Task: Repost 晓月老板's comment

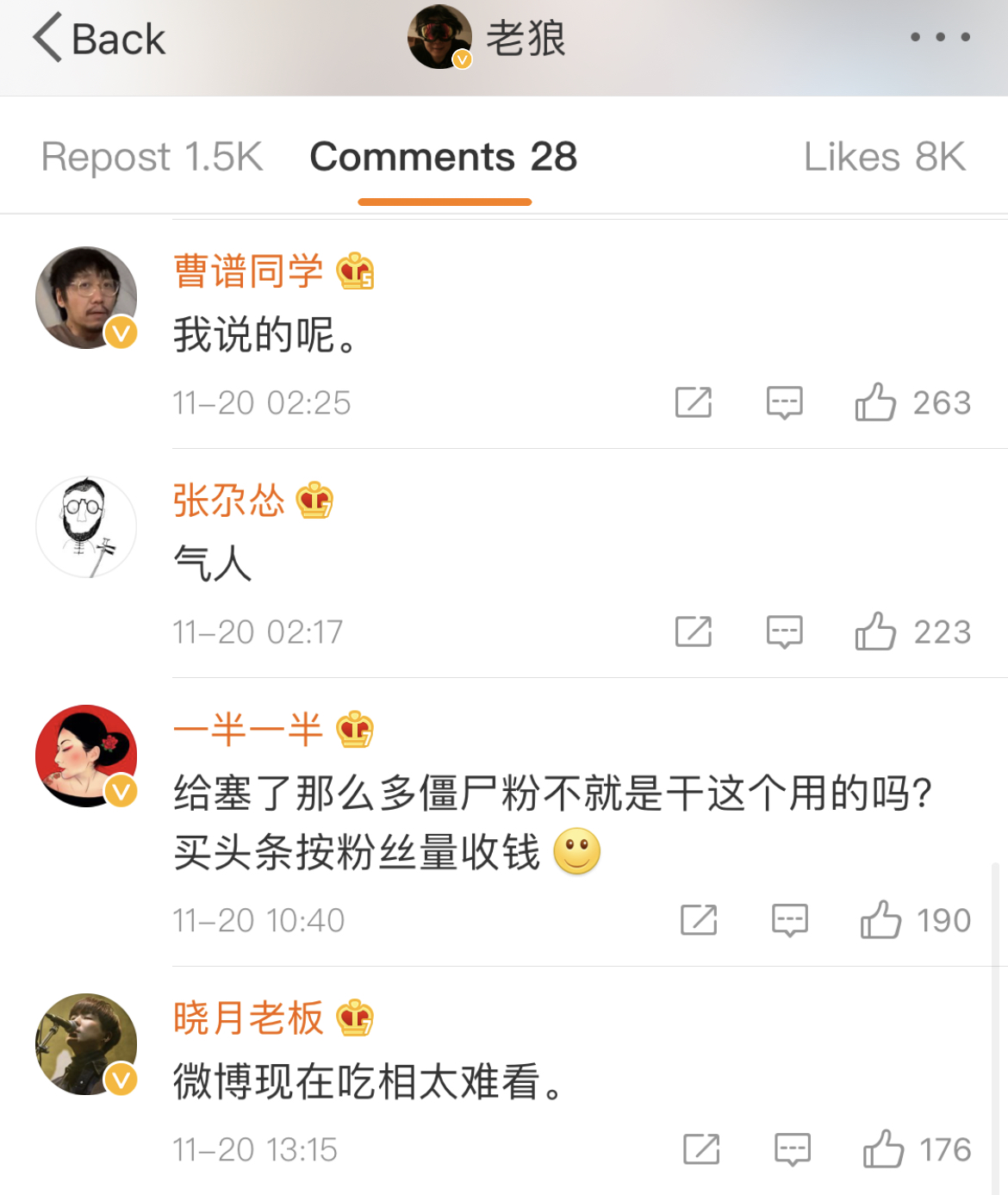Action: tap(701, 1149)
